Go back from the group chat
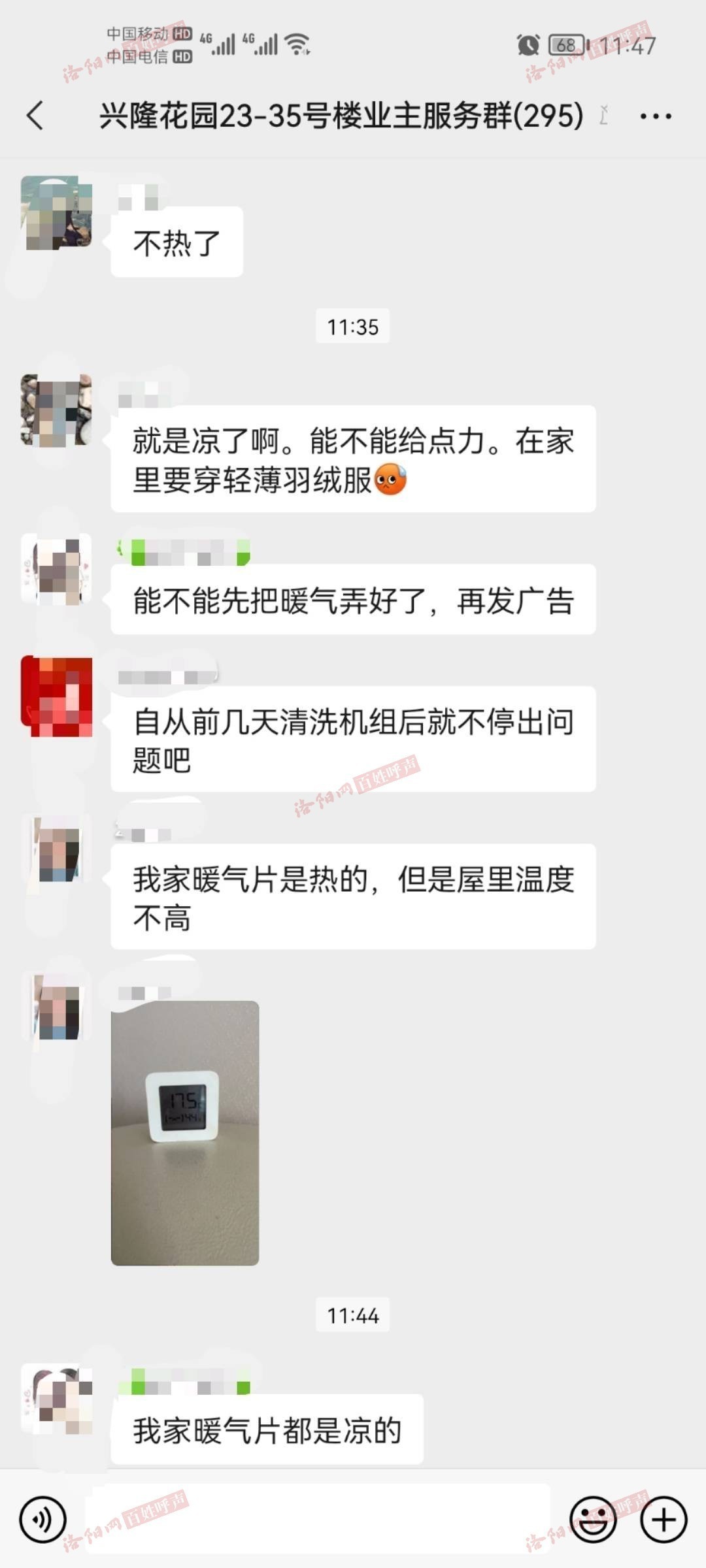 36,116
